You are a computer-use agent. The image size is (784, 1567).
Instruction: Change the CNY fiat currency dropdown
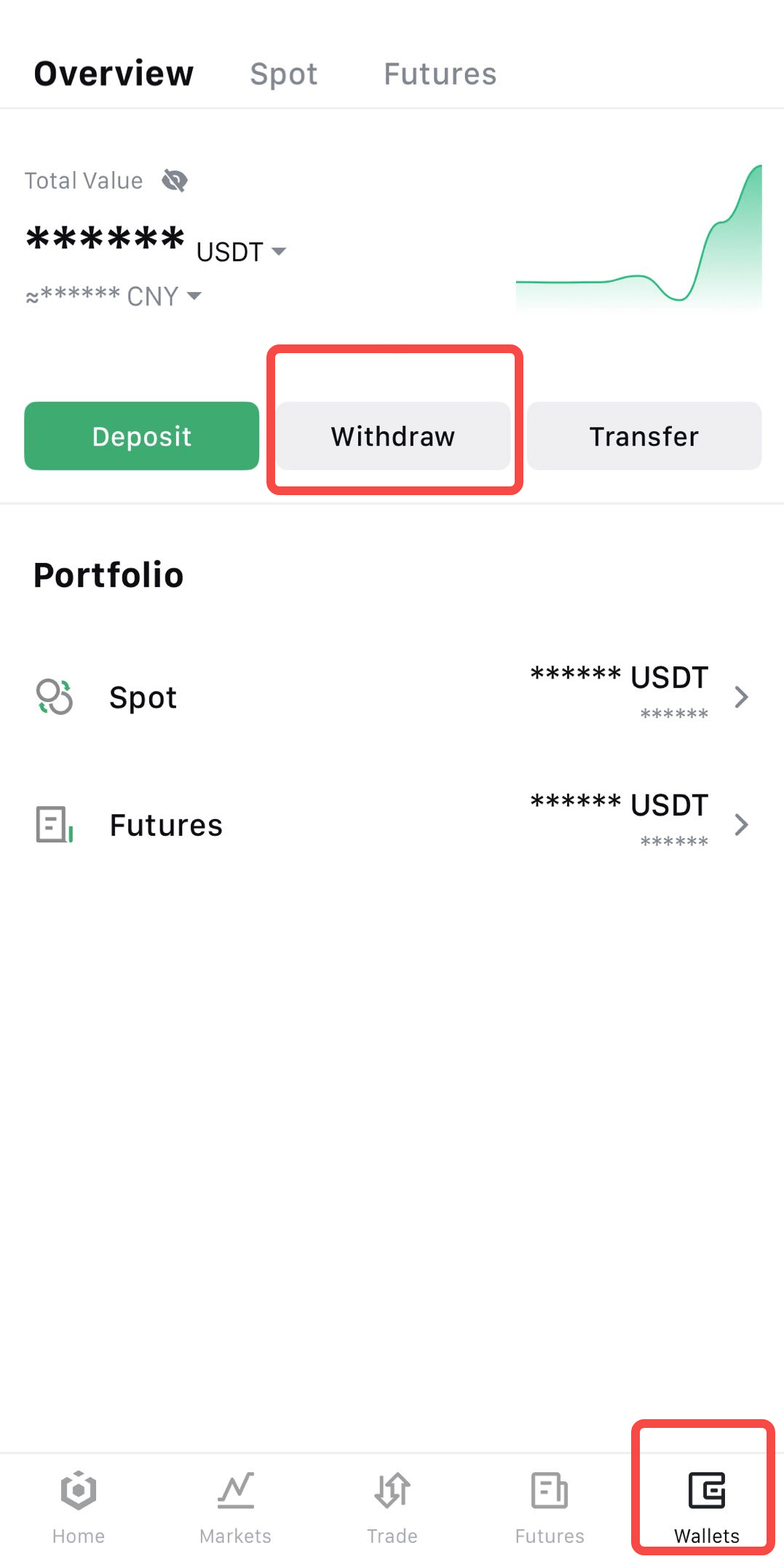(x=164, y=296)
